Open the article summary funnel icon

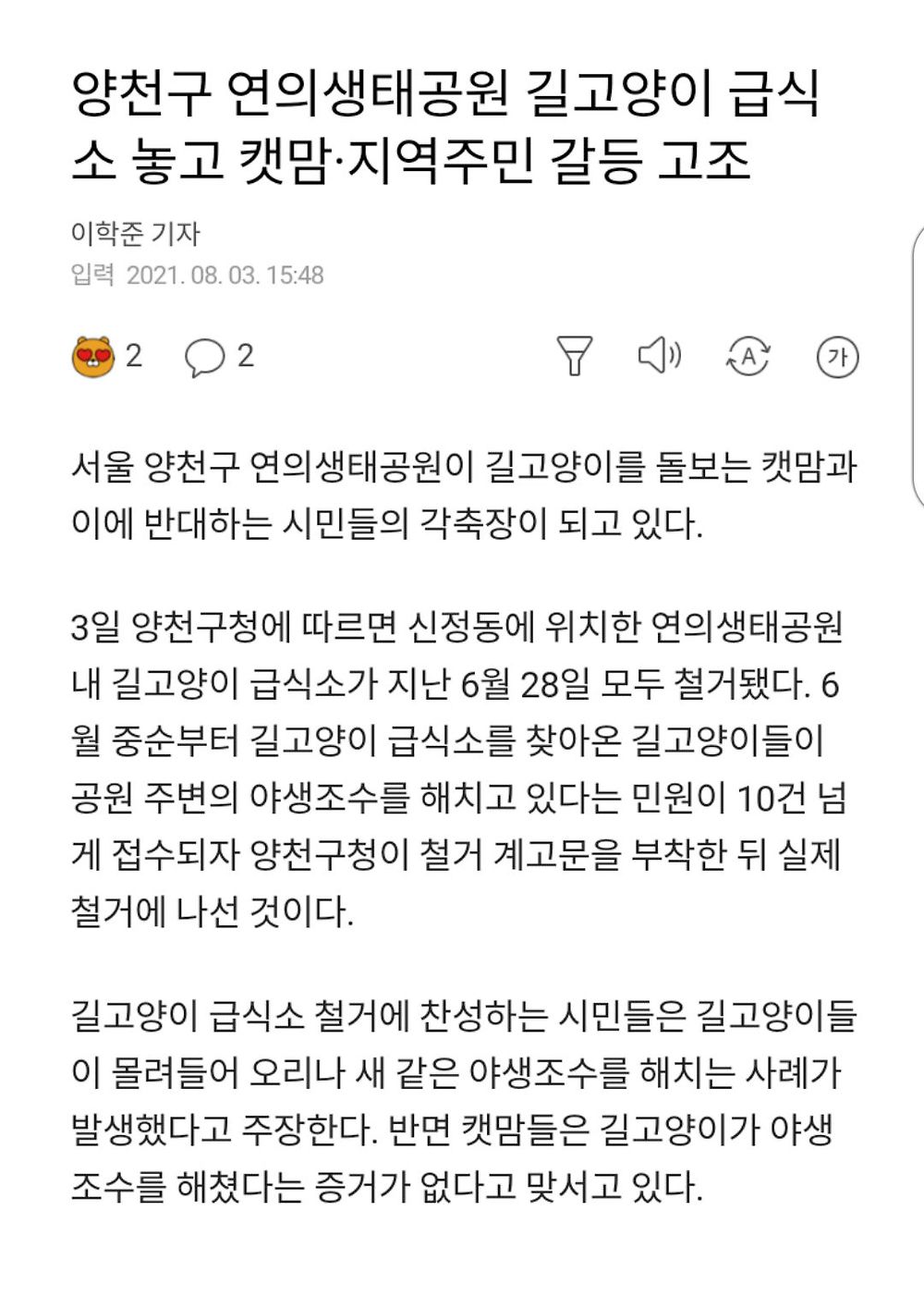[x=574, y=356]
